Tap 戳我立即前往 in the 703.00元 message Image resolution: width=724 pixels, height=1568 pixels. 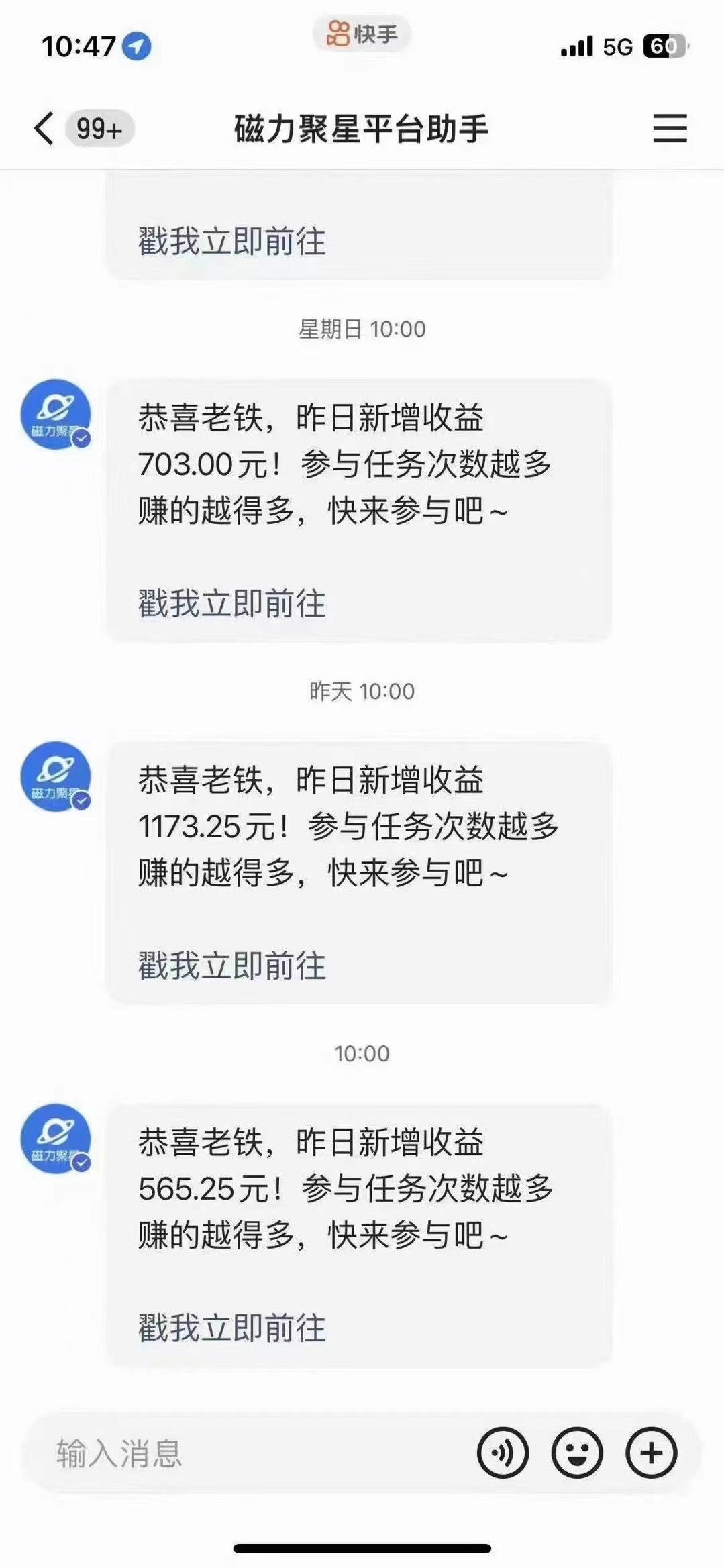point(232,603)
